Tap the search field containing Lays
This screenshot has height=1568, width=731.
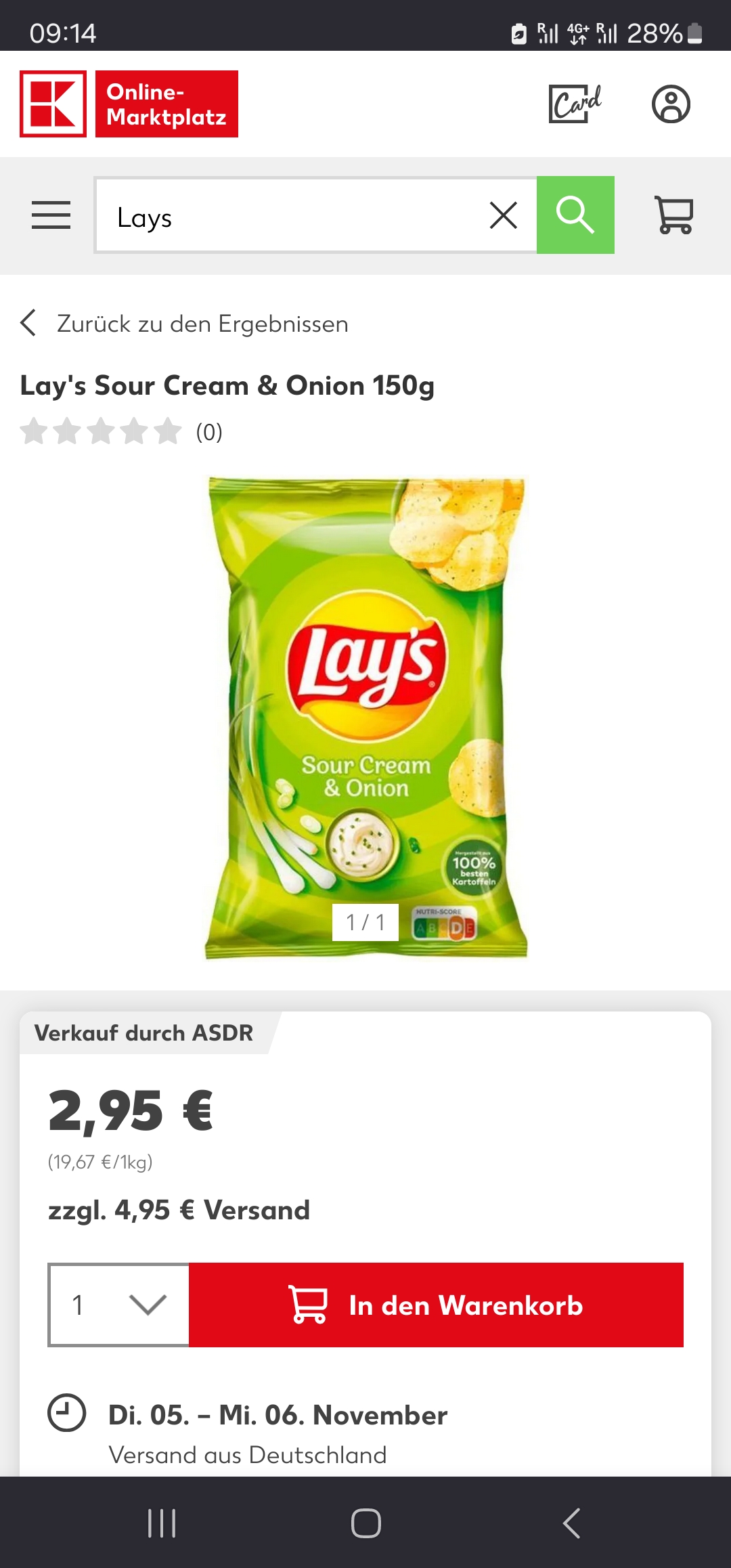291,217
